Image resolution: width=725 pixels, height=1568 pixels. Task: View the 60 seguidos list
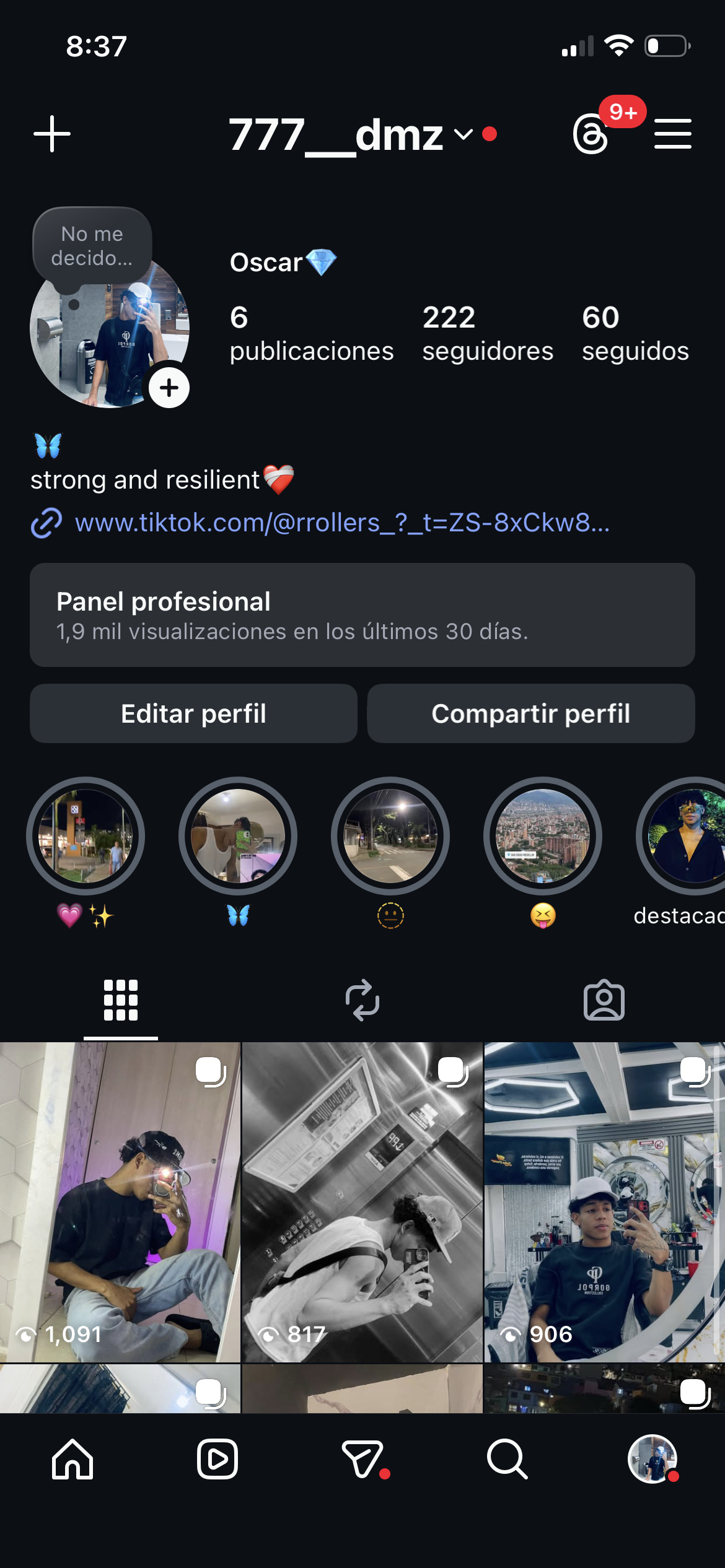(635, 334)
